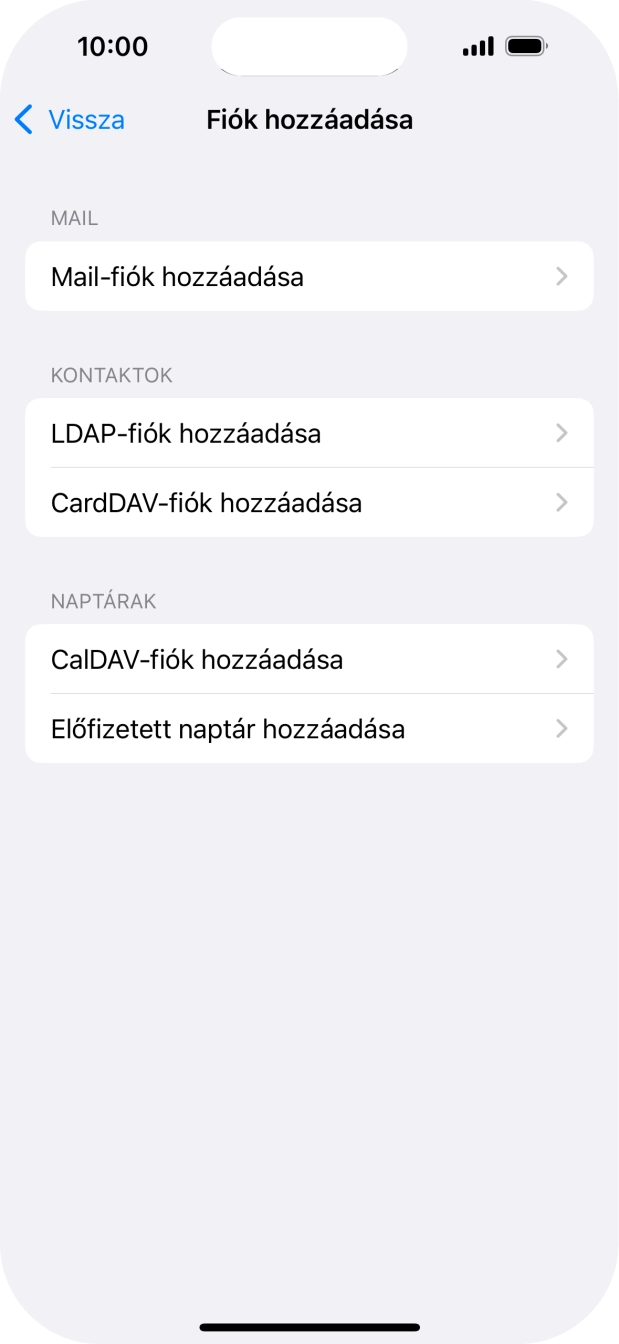Image resolution: width=619 pixels, height=1344 pixels.
Task: Open Mail-fiók hozzáadása
Action: pos(309,276)
